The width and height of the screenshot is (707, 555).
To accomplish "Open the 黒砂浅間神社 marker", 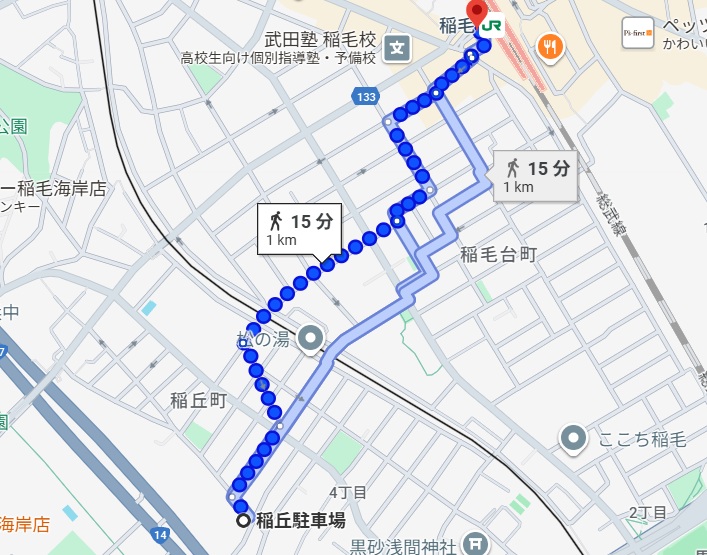I will 476,545.
